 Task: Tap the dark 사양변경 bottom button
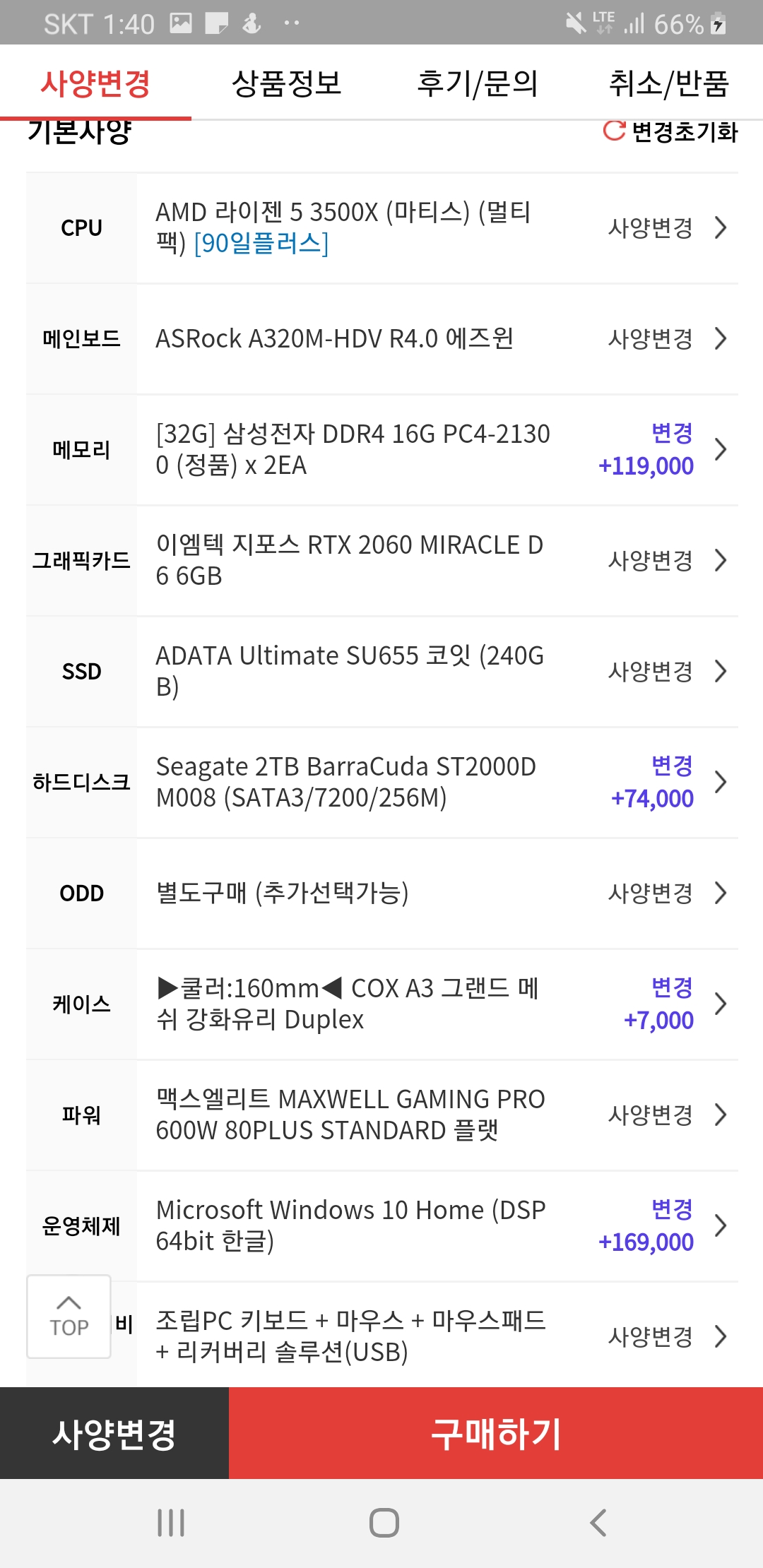tap(114, 1434)
